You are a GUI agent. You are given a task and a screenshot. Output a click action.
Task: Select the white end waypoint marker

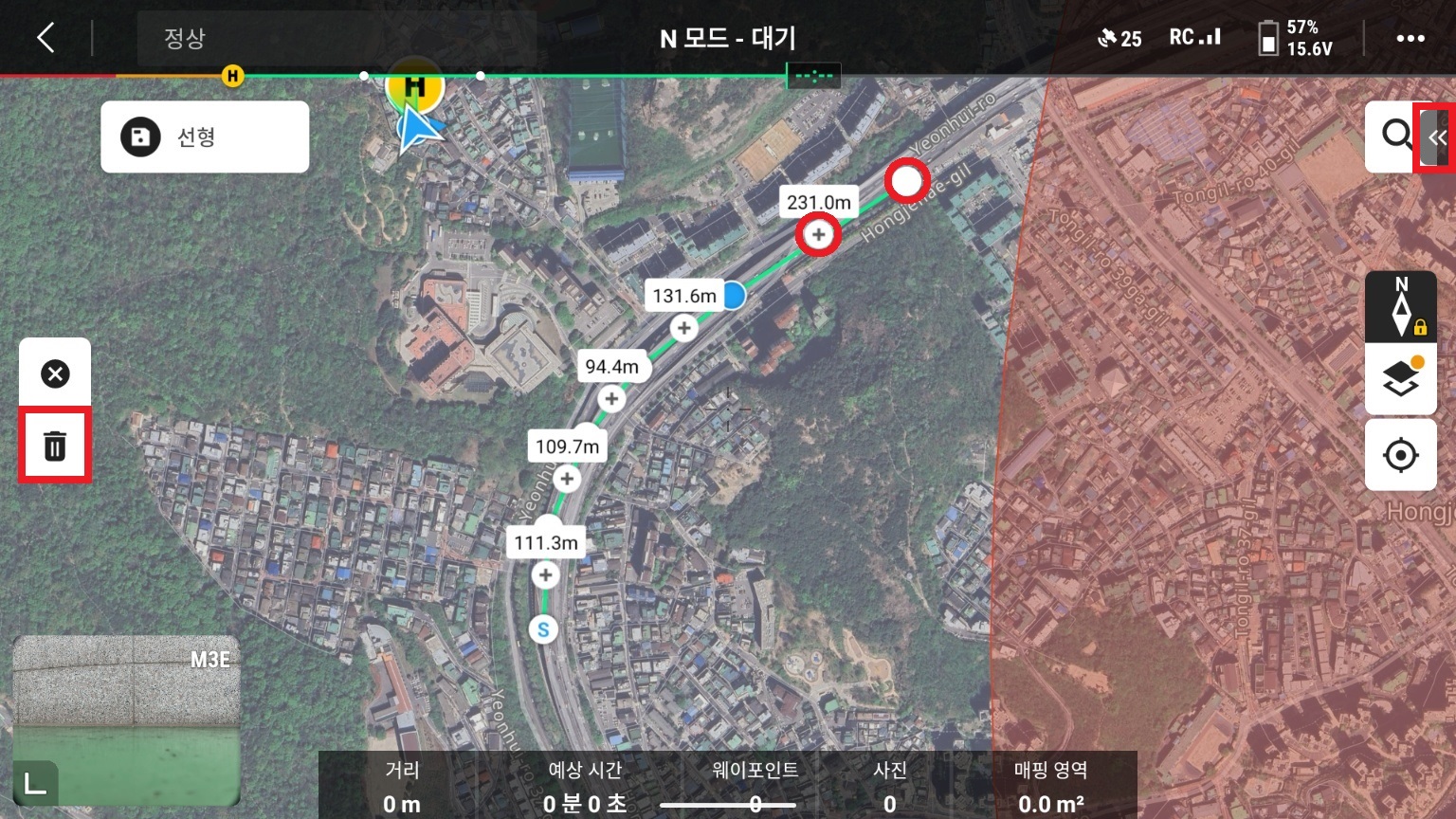click(907, 180)
